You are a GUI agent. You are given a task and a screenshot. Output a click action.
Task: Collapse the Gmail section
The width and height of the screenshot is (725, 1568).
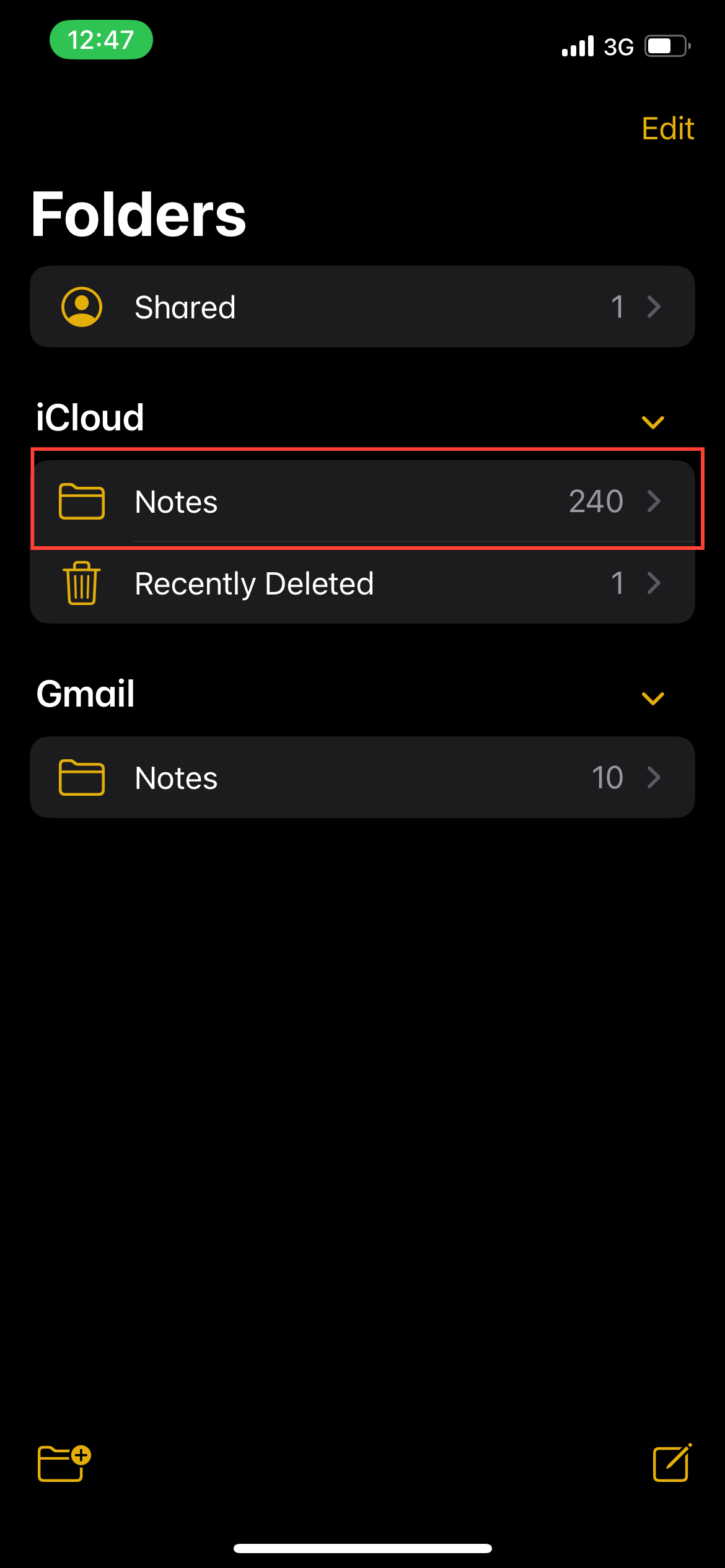(652, 699)
